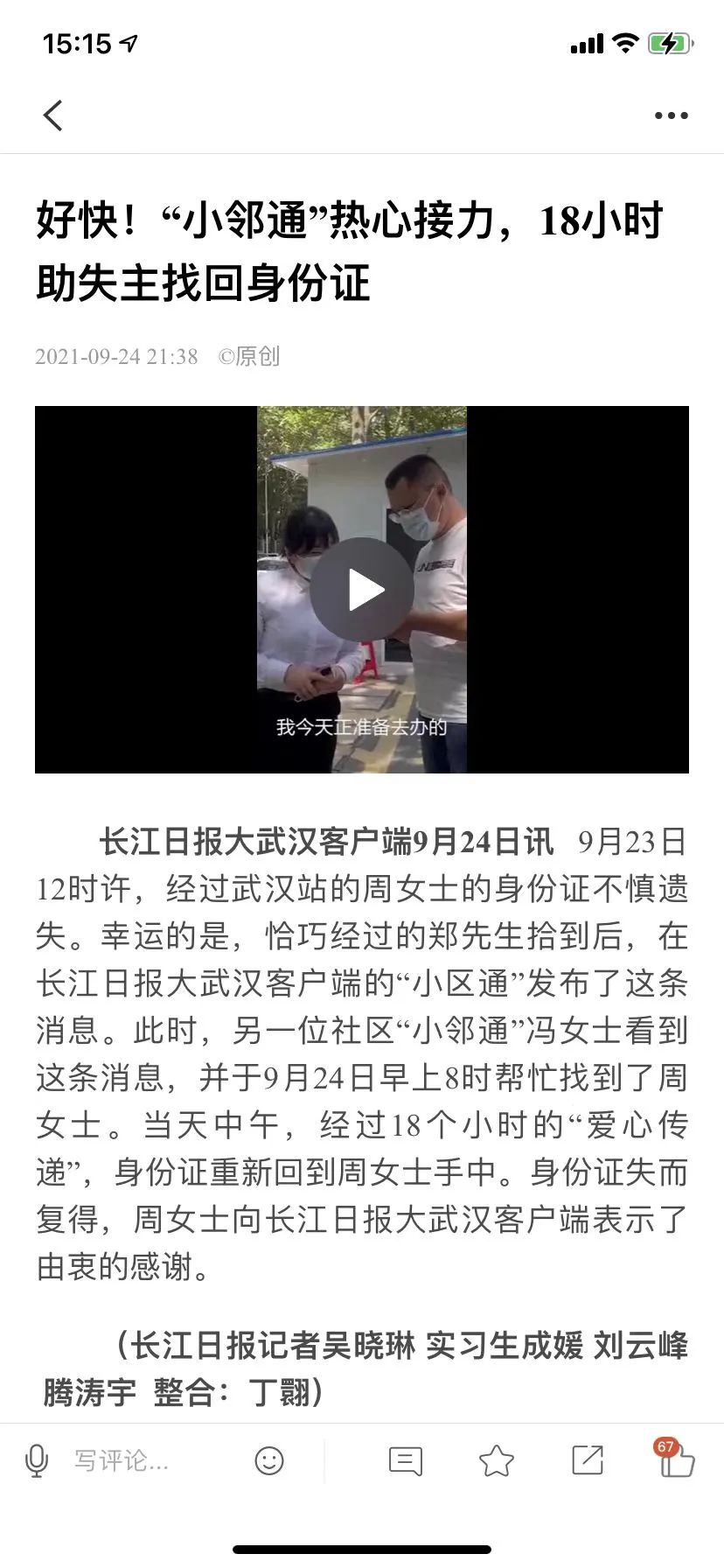724x1568 pixels.
Task: Tap the microphone for voice comment
Action: 36,1460
